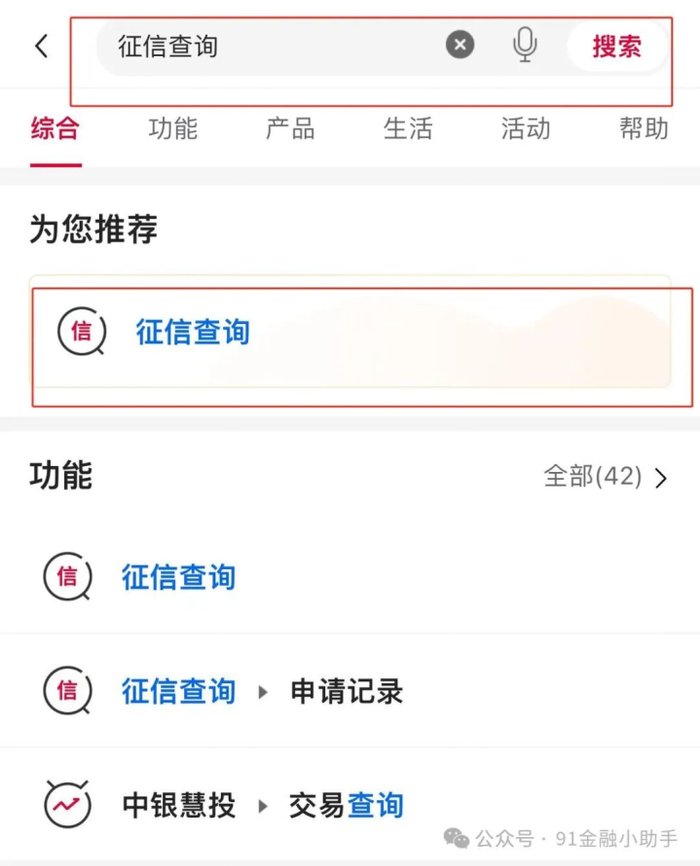700x866 pixels.
Task: View all 42 功能 results
Action: pos(605,476)
